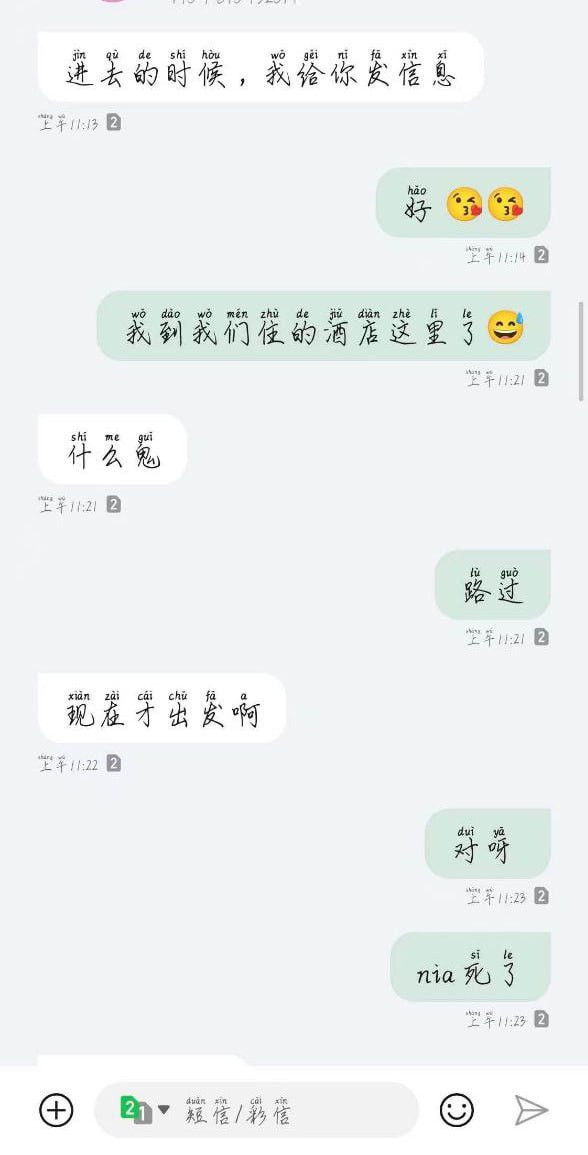588x1155 pixels.
Task: Expand the SIM card selector dropdown
Action: 145,1109
